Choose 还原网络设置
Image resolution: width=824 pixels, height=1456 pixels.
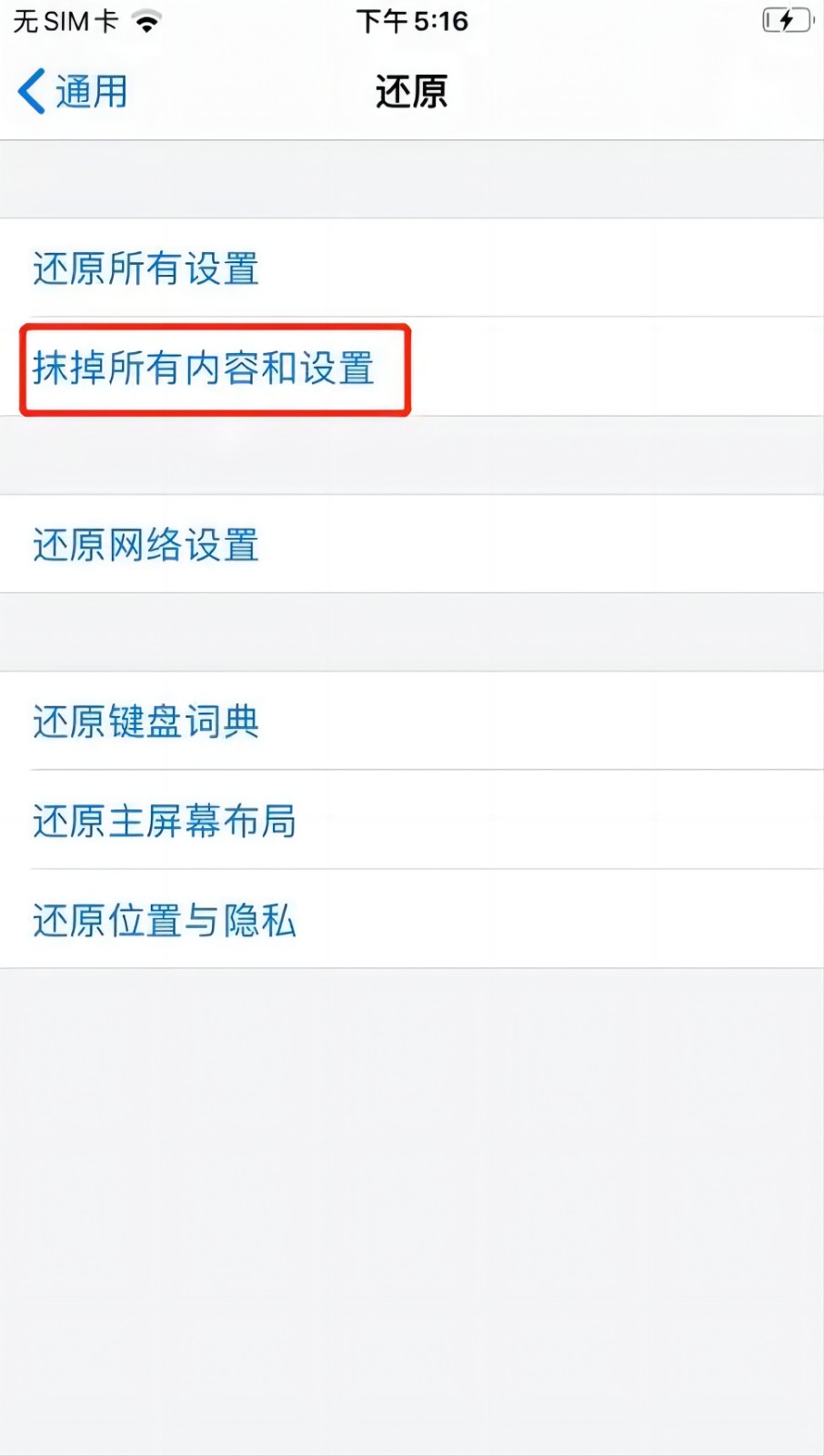(146, 545)
